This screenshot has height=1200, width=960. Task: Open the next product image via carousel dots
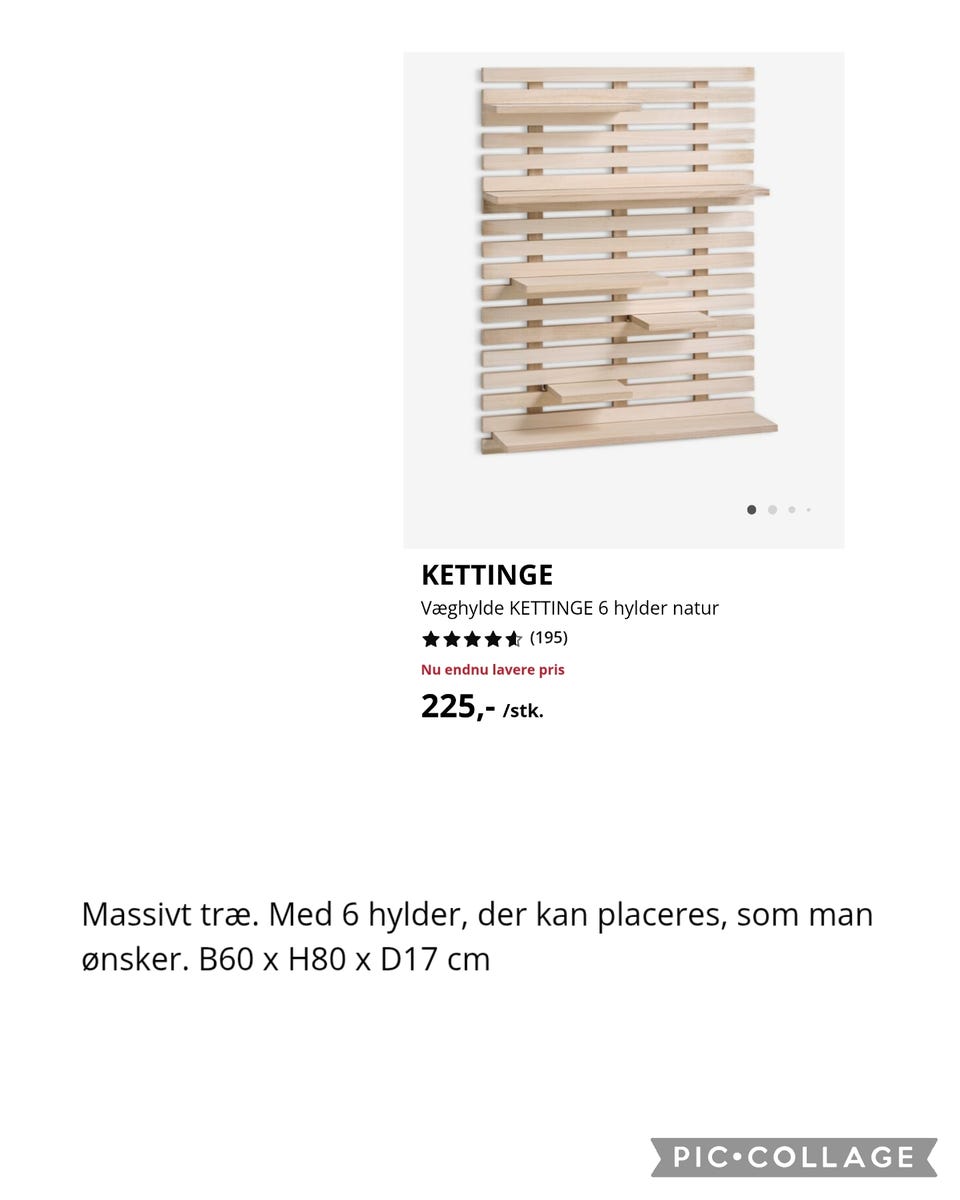[x=772, y=509]
